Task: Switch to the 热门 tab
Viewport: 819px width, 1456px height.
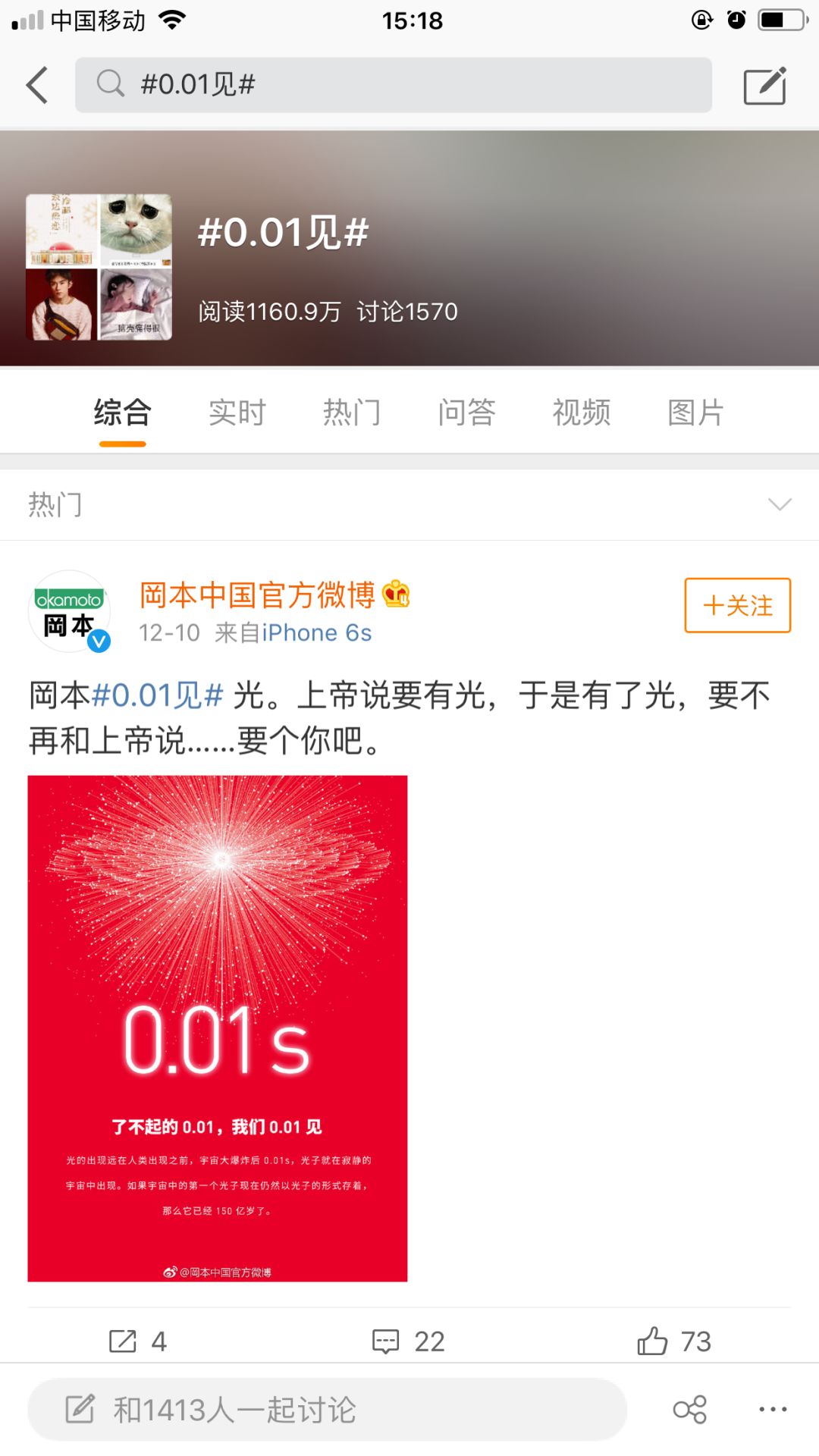Action: [x=352, y=413]
